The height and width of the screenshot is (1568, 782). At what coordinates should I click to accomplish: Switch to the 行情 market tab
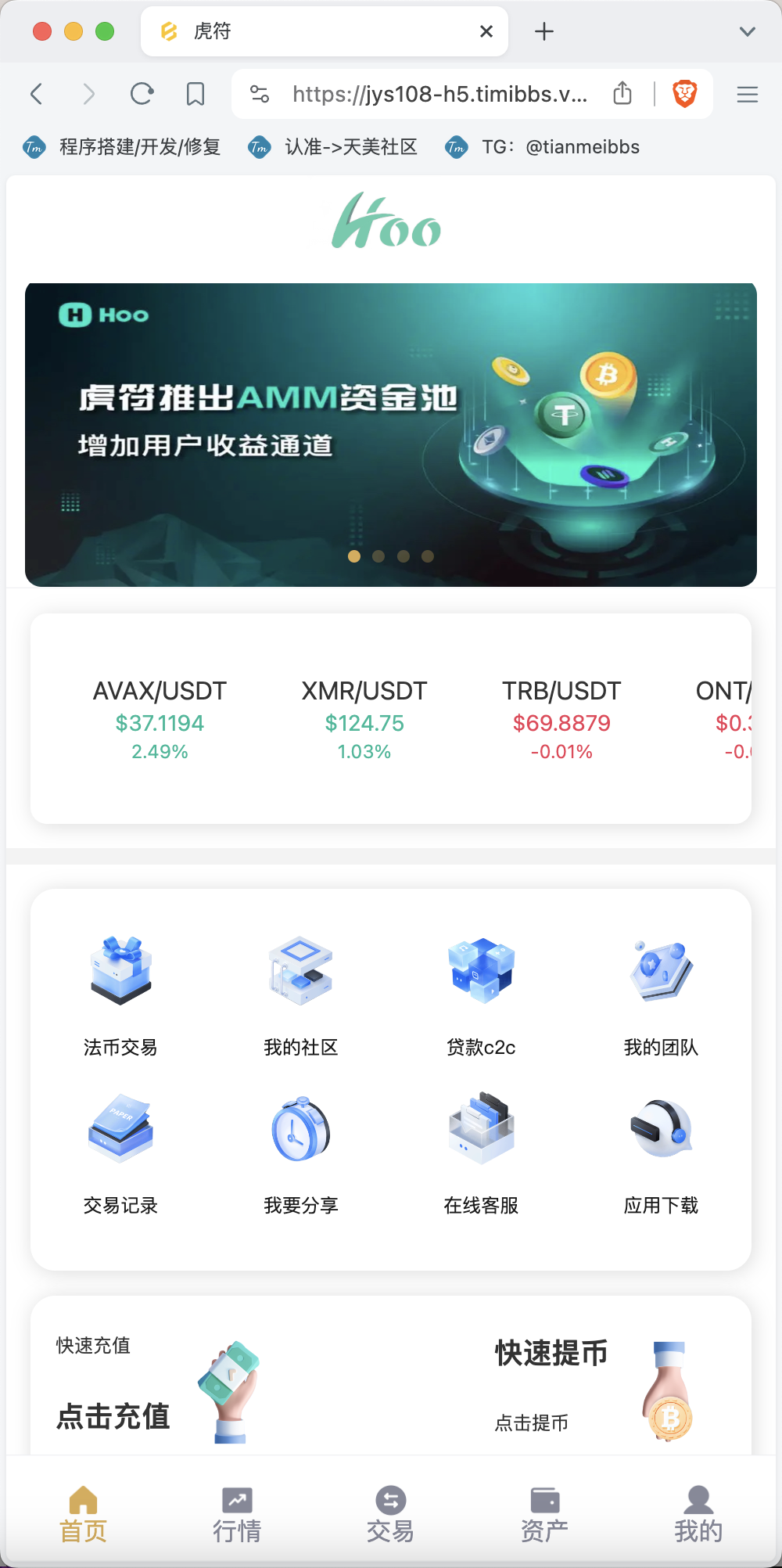(x=237, y=1516)
